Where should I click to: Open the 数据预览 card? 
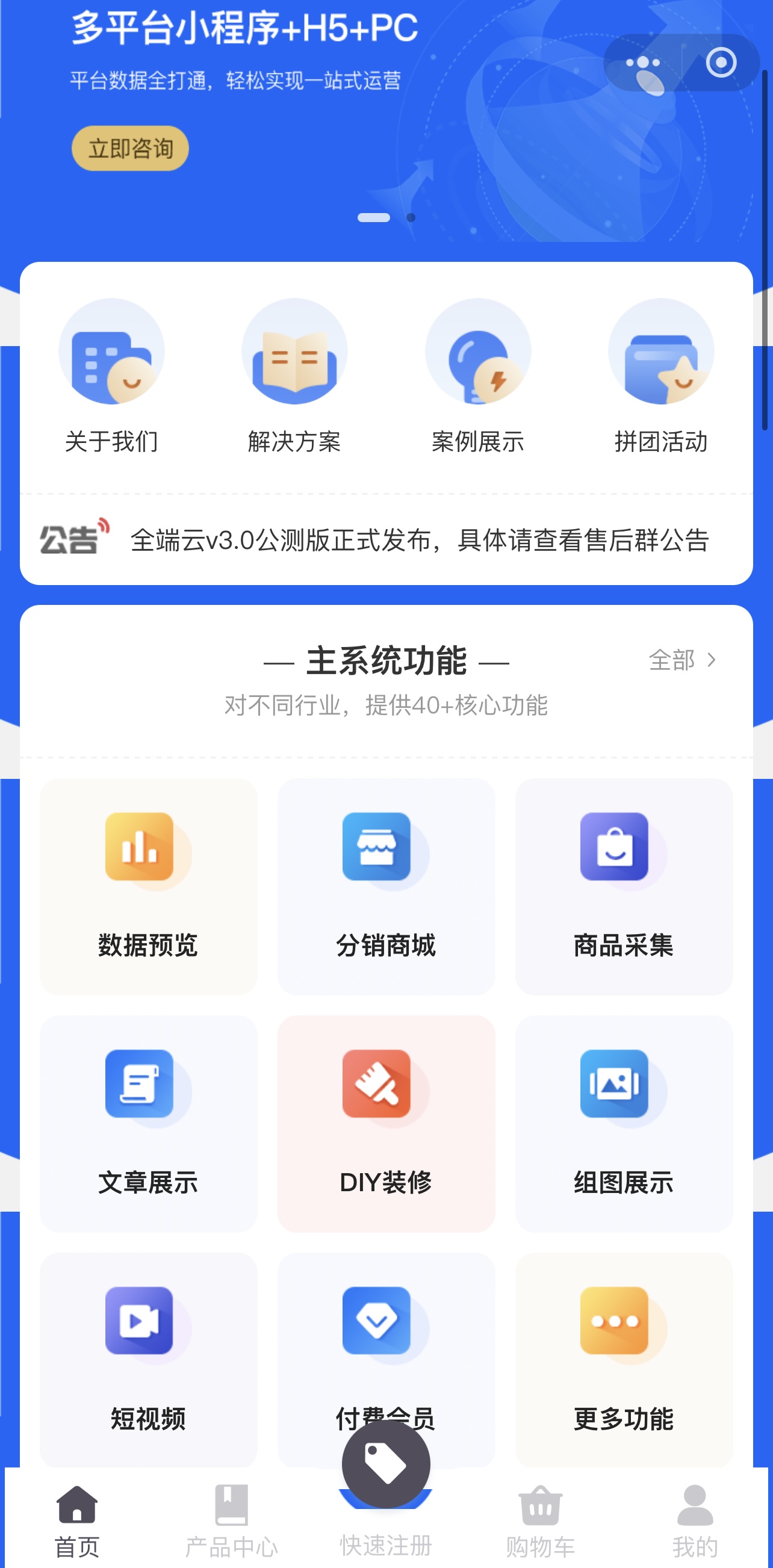pyautogui.click(x=148, y=886)
